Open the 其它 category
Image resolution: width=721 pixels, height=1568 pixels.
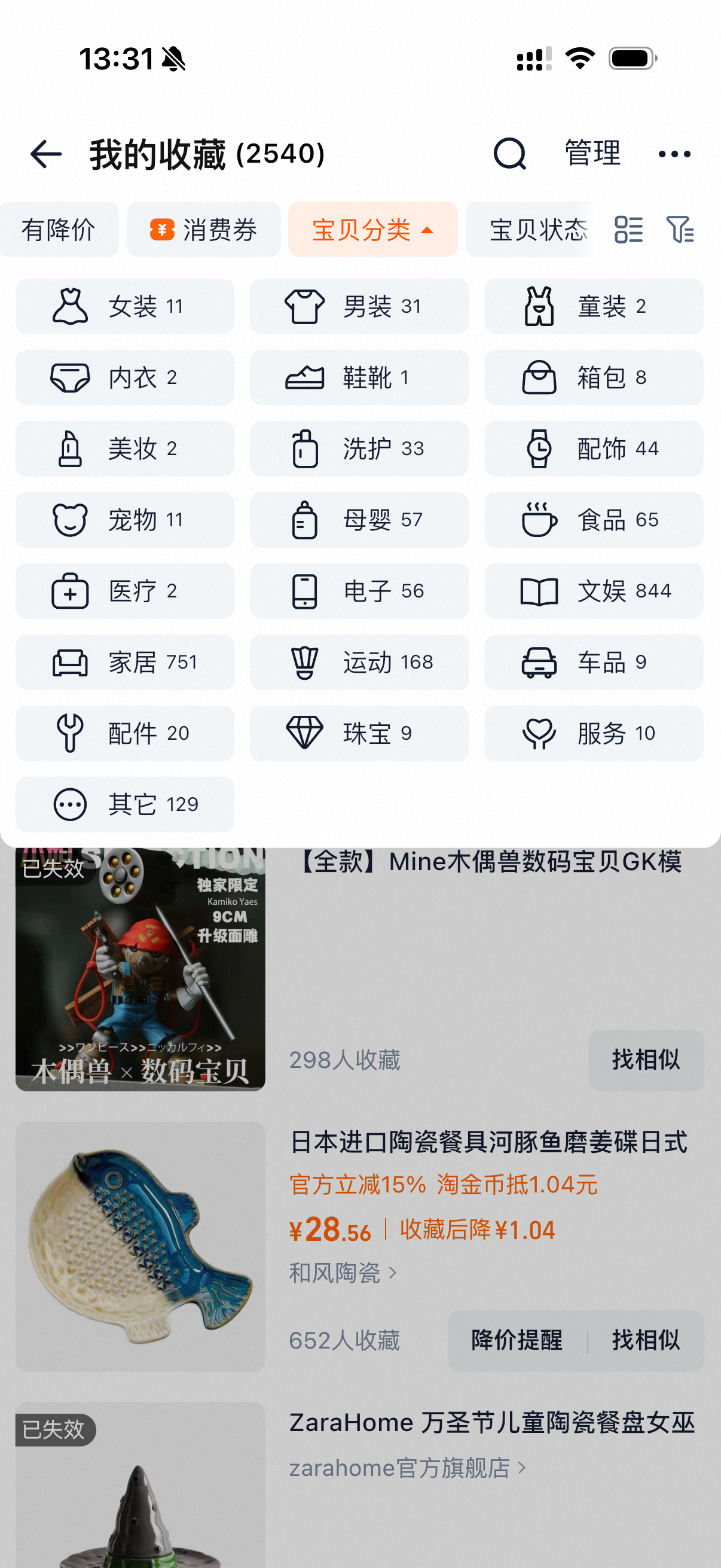click(x=125, y=804)
